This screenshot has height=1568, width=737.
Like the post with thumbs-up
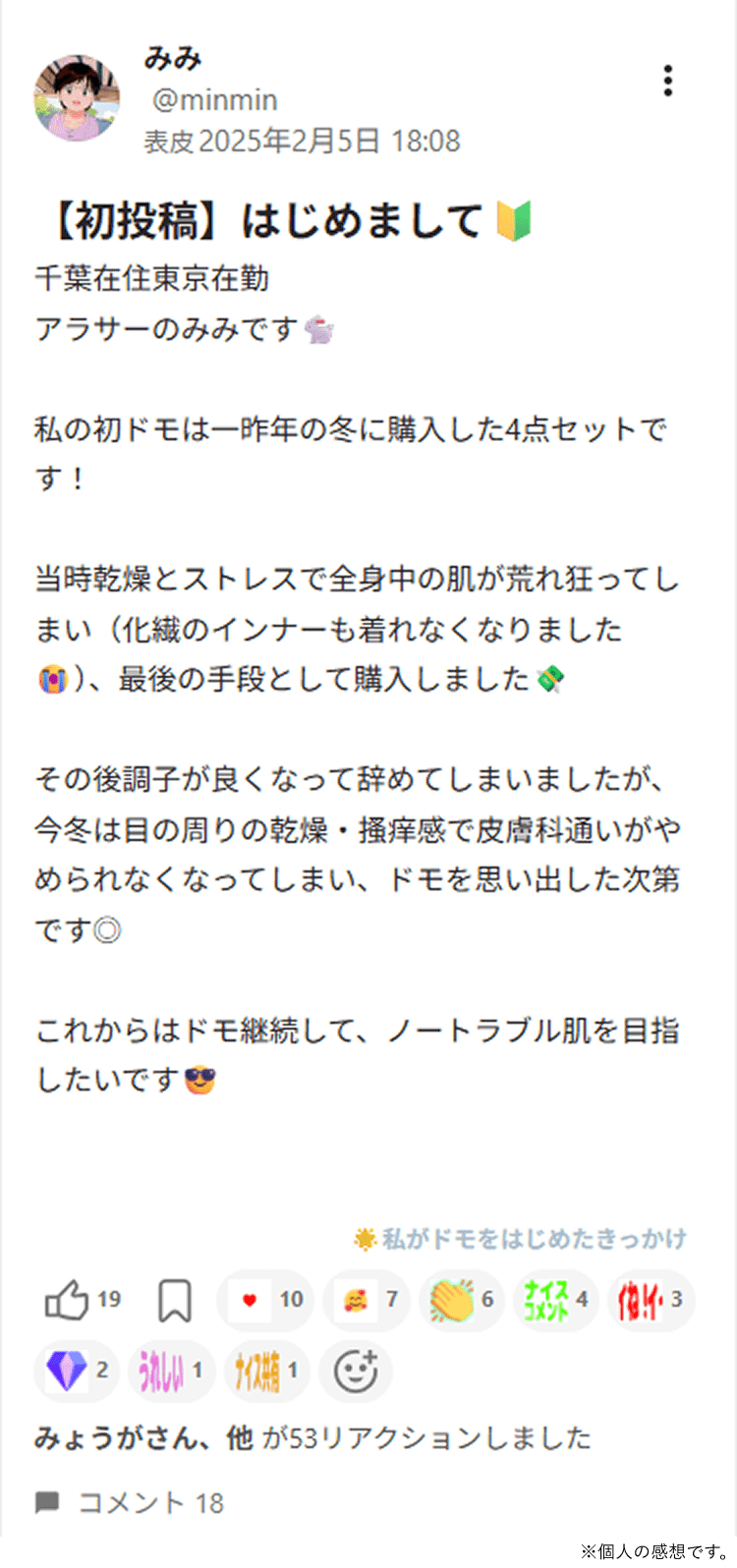coord(68,1301)
